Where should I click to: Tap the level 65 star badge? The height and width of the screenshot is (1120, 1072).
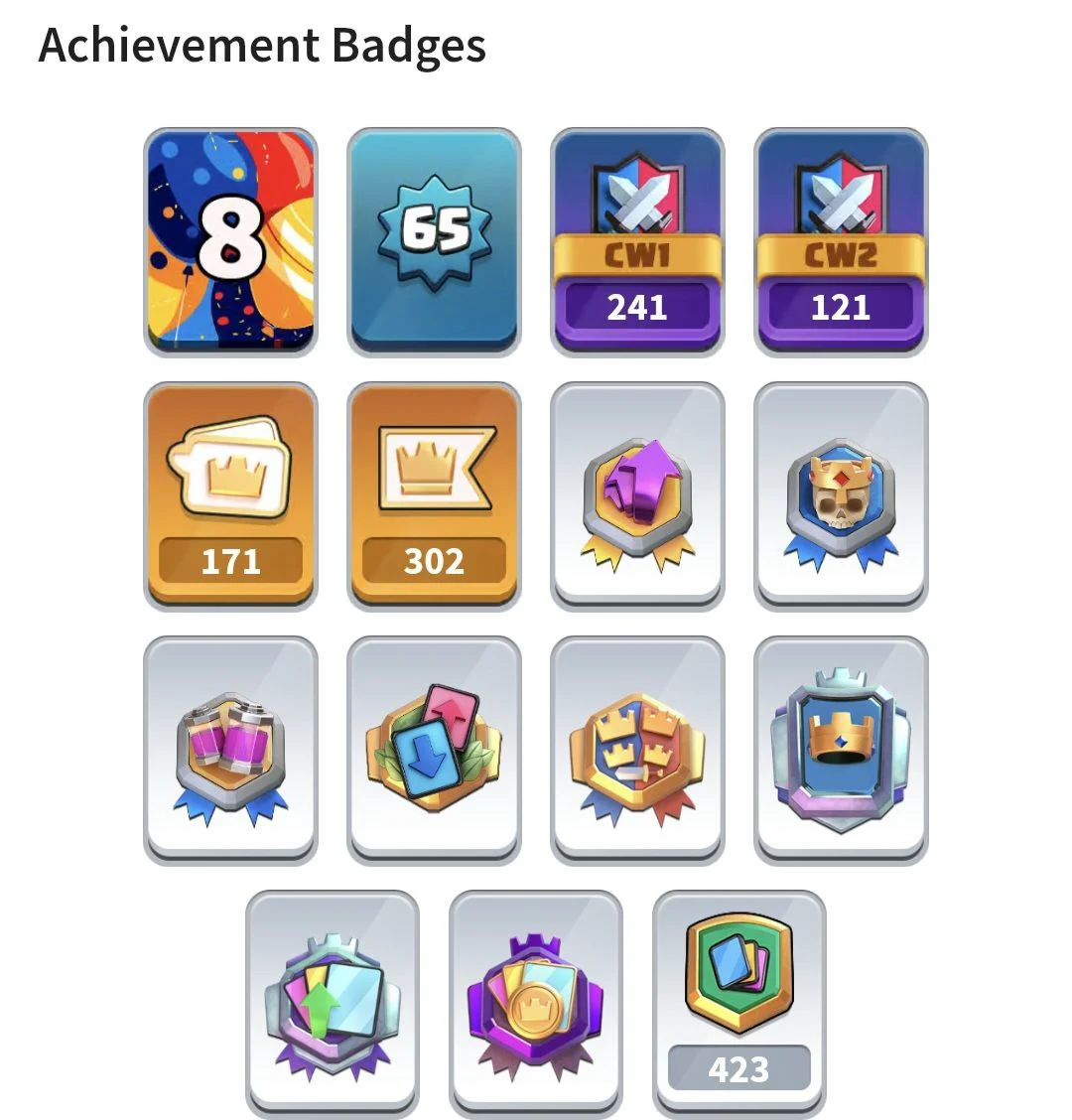434,241
